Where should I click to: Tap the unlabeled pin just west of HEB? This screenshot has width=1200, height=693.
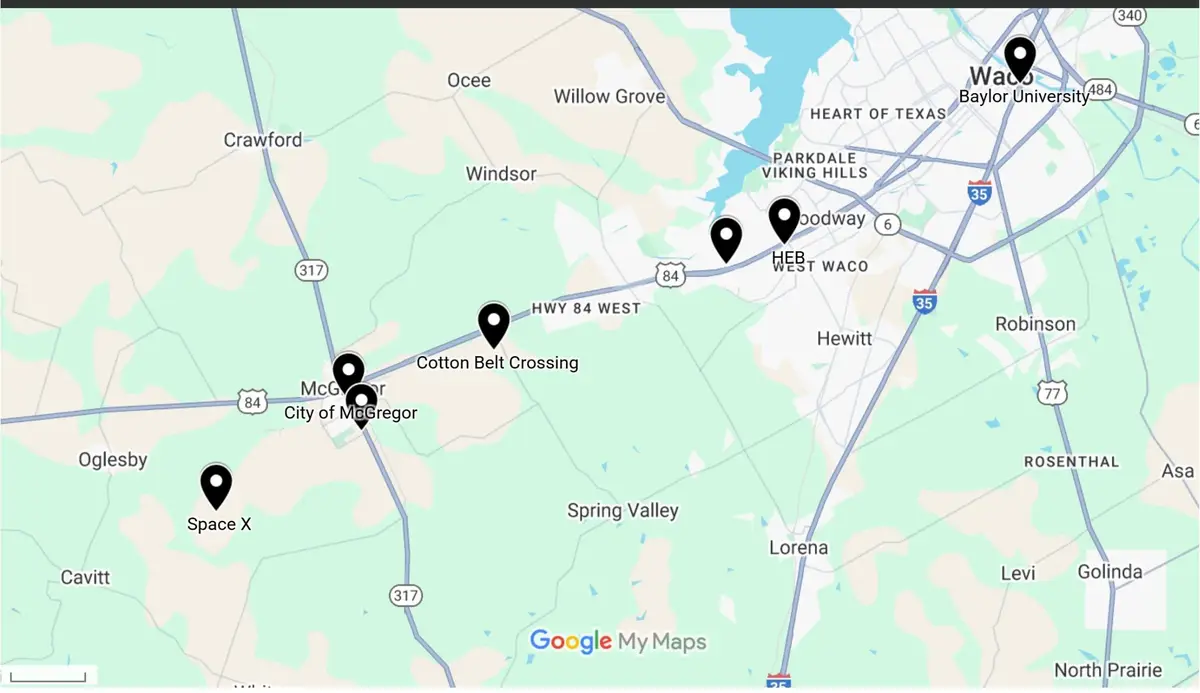(726, 238)
